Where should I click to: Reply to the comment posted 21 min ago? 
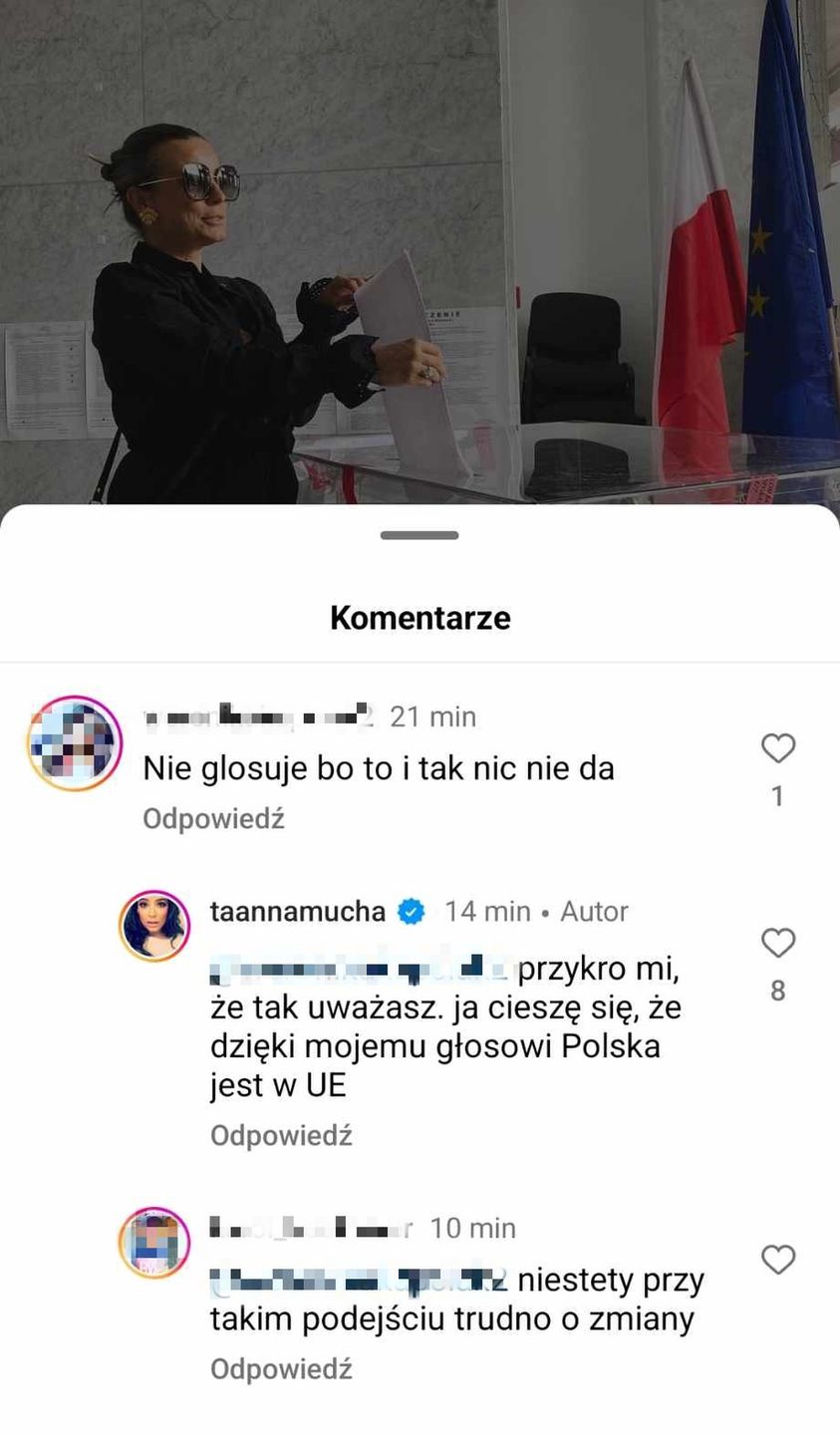213,819
